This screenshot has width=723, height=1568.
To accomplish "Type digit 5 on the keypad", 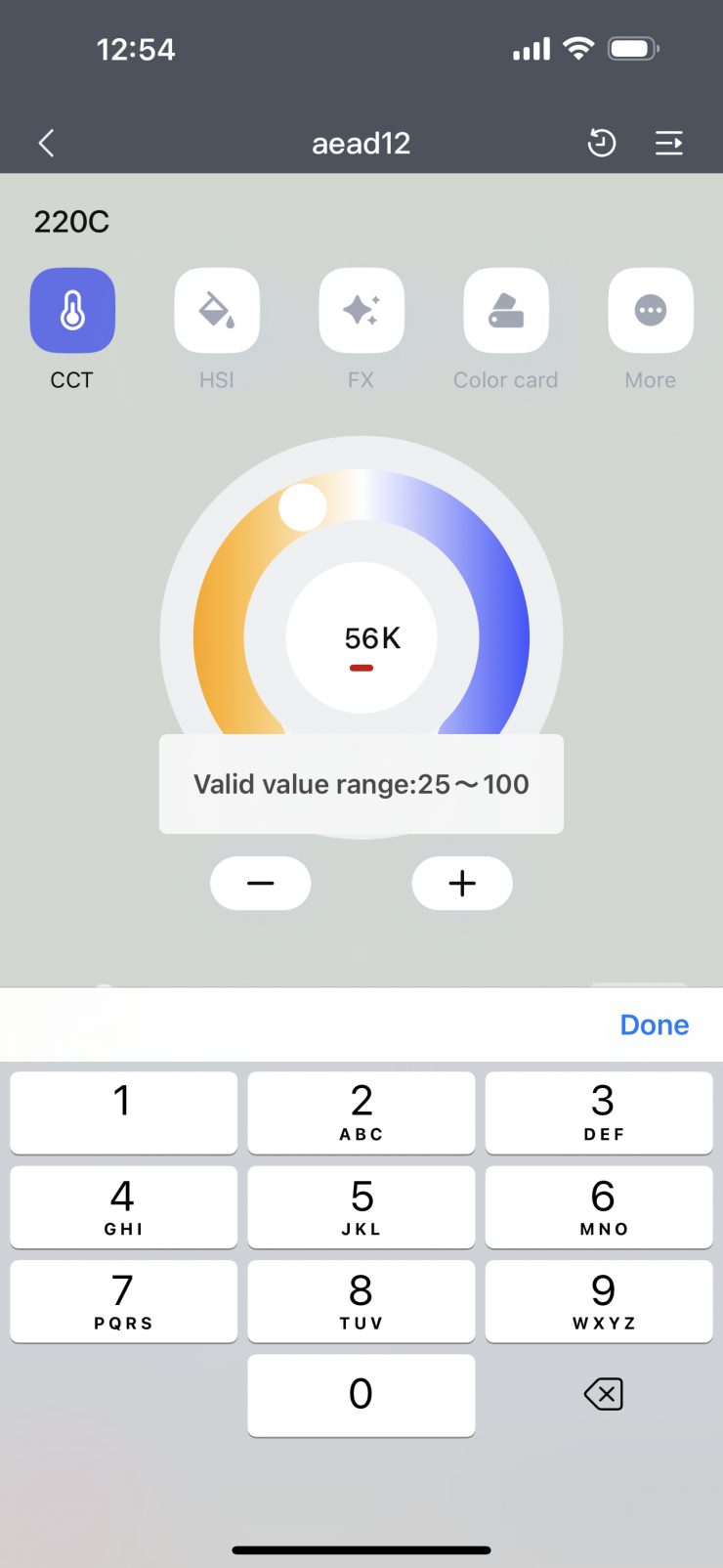I will [x=361, y=1206].
